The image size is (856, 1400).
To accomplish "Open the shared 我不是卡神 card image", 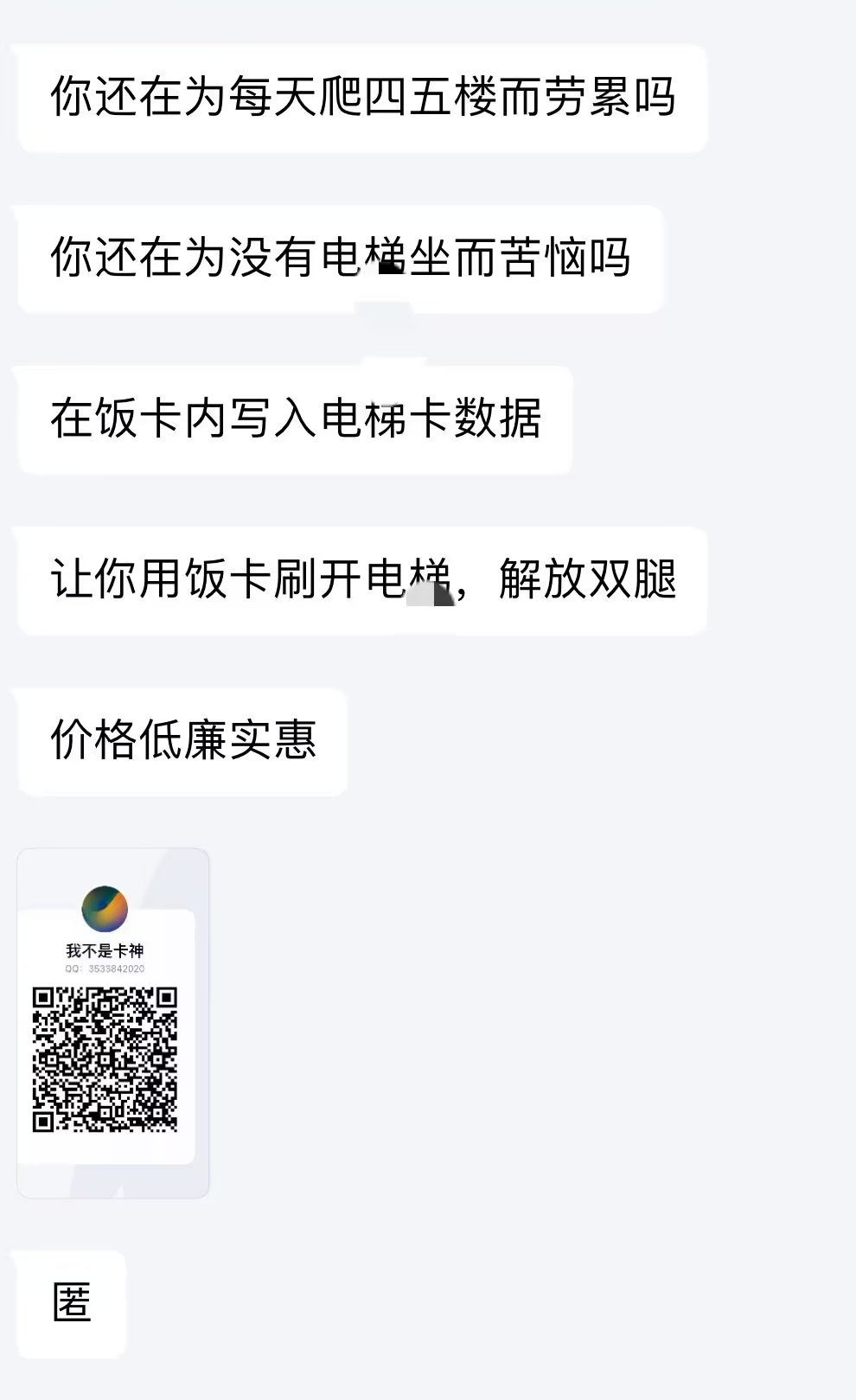I will click(x=113, y=1023).
